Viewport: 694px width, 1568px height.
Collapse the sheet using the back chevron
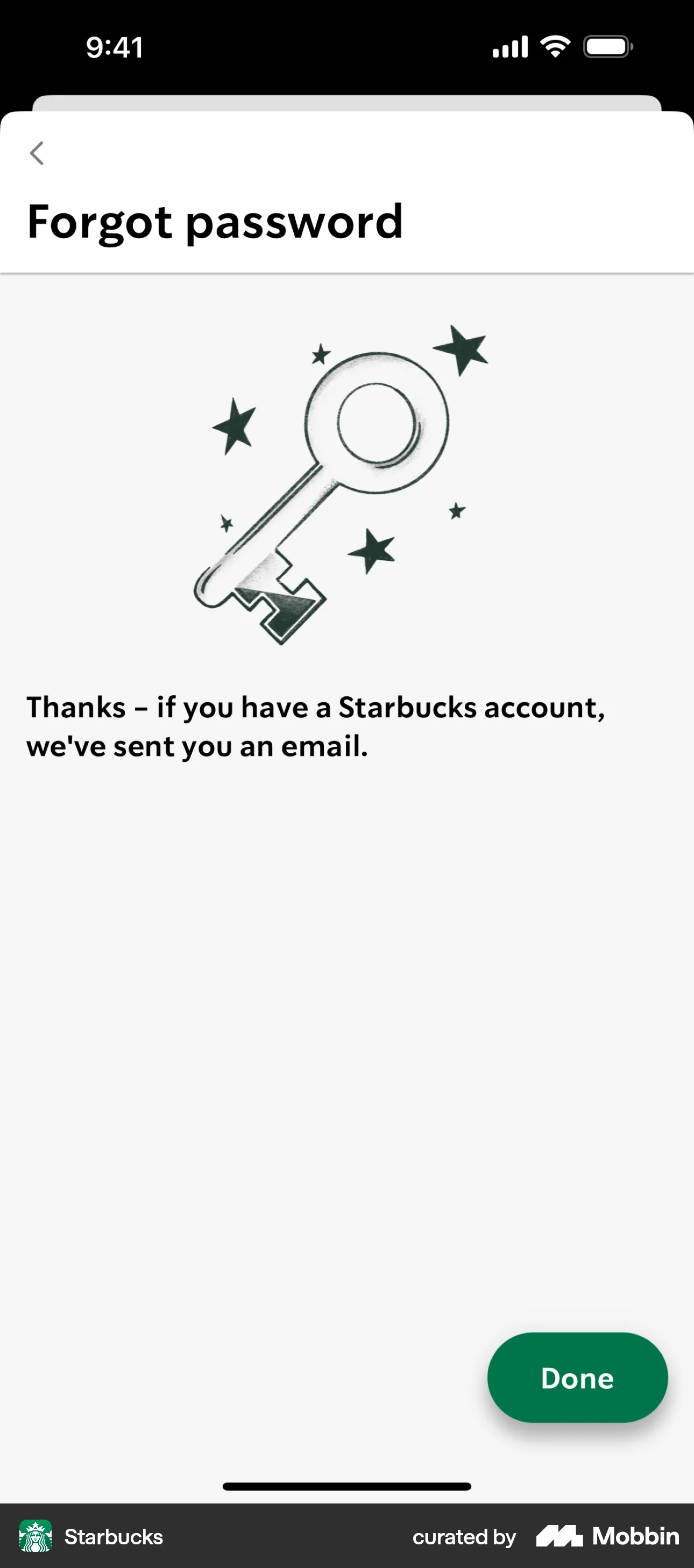click(x=37, y=153)
